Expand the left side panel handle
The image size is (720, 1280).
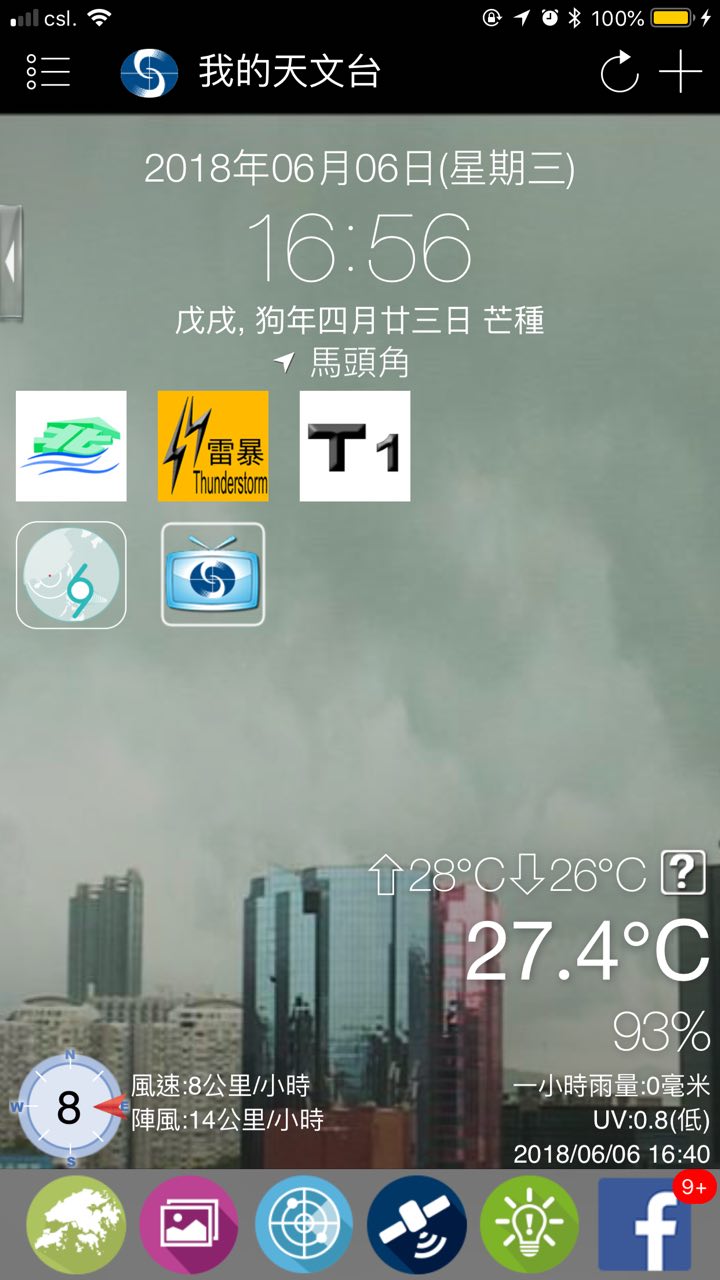[10, 262]
